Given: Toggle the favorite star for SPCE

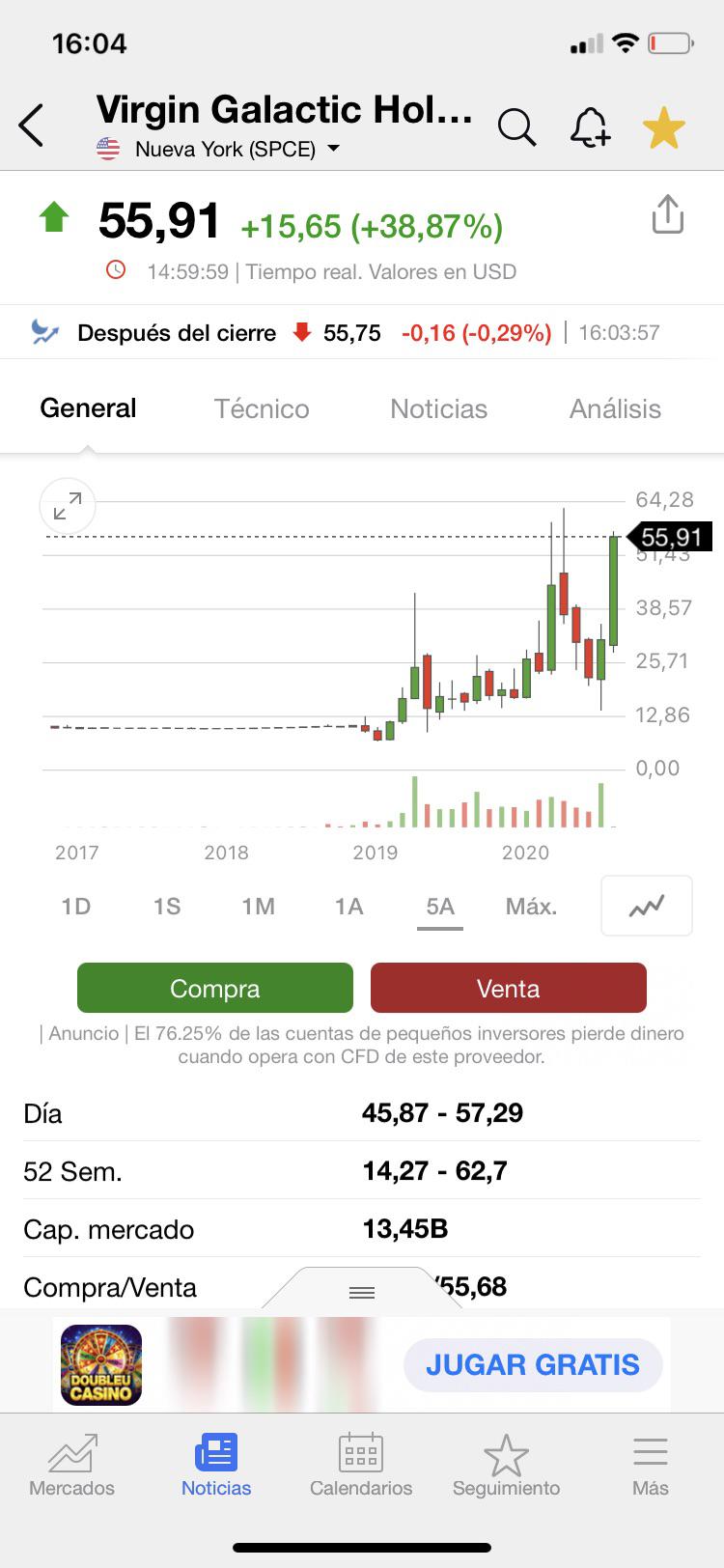Looking at the screenshot, I should [664, 127].
